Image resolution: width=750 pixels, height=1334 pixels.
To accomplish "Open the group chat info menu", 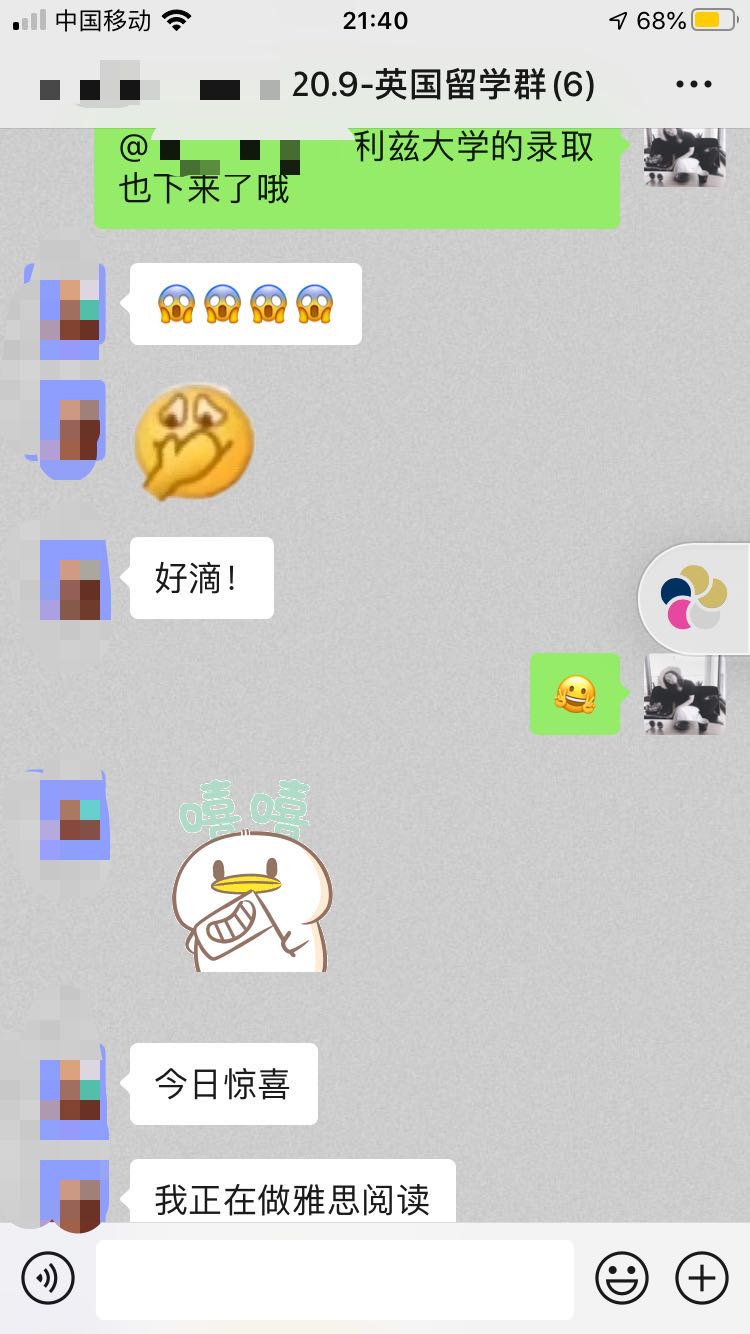I will pyautogui.click(x=693, y=85).
